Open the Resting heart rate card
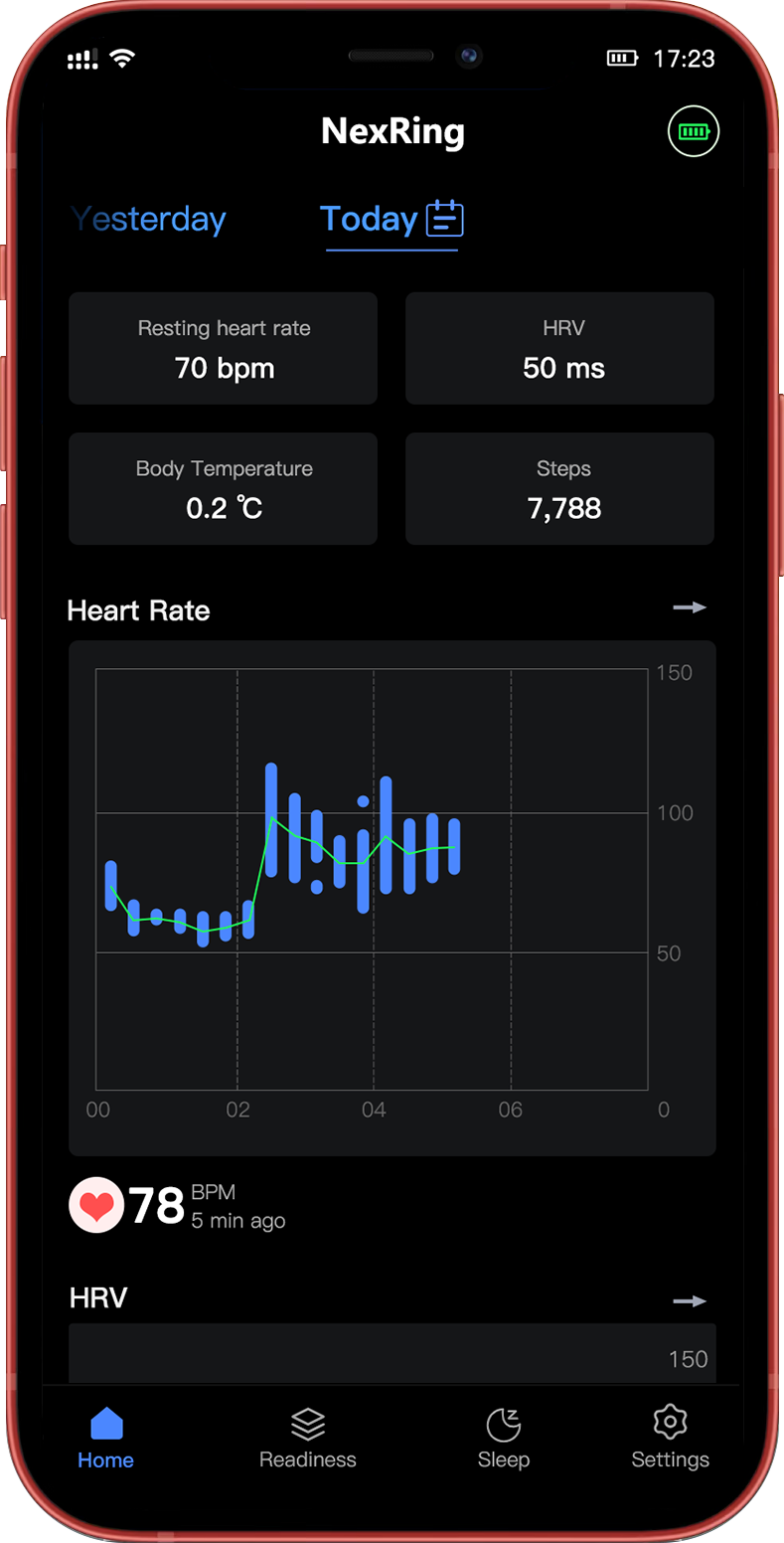The image size is (784, 1543). (223, 348)
